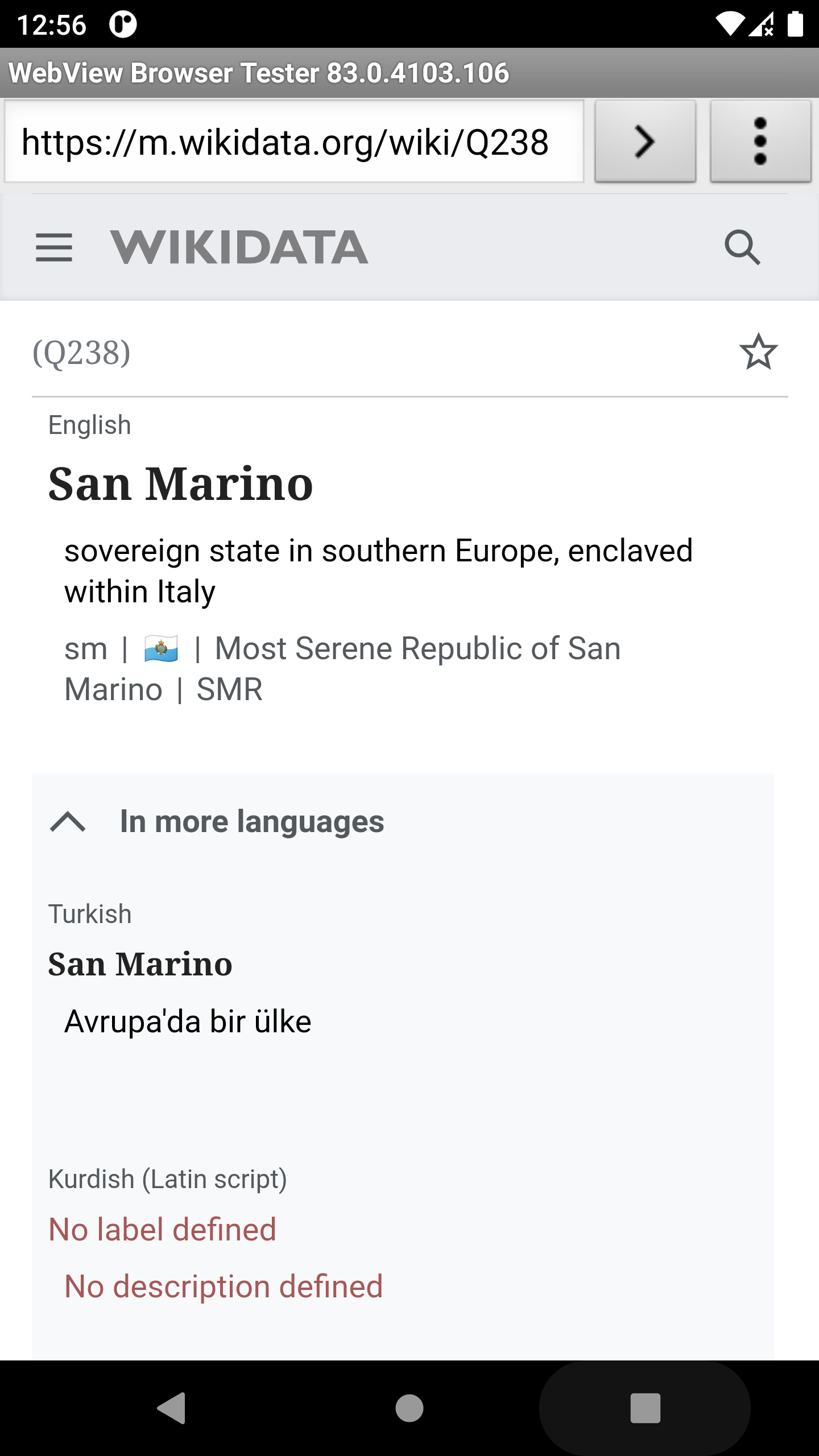Screen dimensions: 819x1456
Task: Add Q238 to watchlist with the star
Action: pos(758,352)
